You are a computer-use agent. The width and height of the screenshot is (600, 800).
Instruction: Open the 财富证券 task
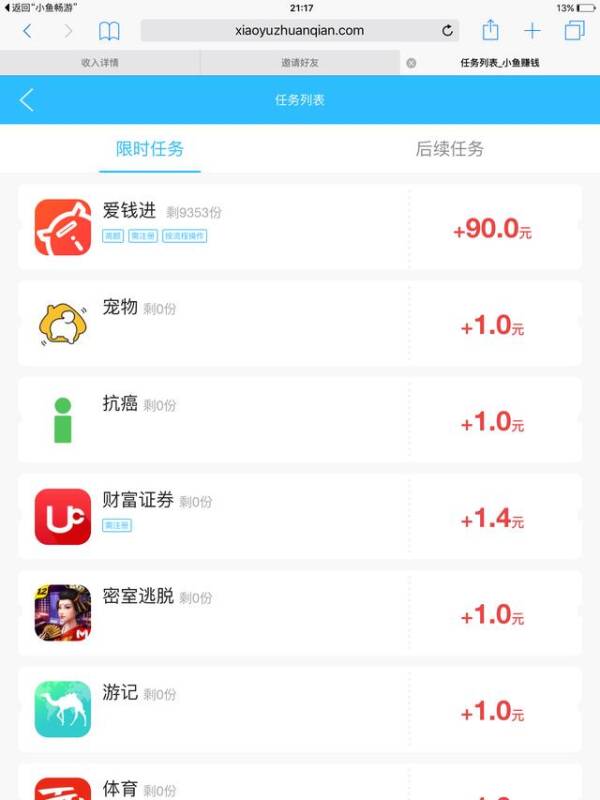299,517
